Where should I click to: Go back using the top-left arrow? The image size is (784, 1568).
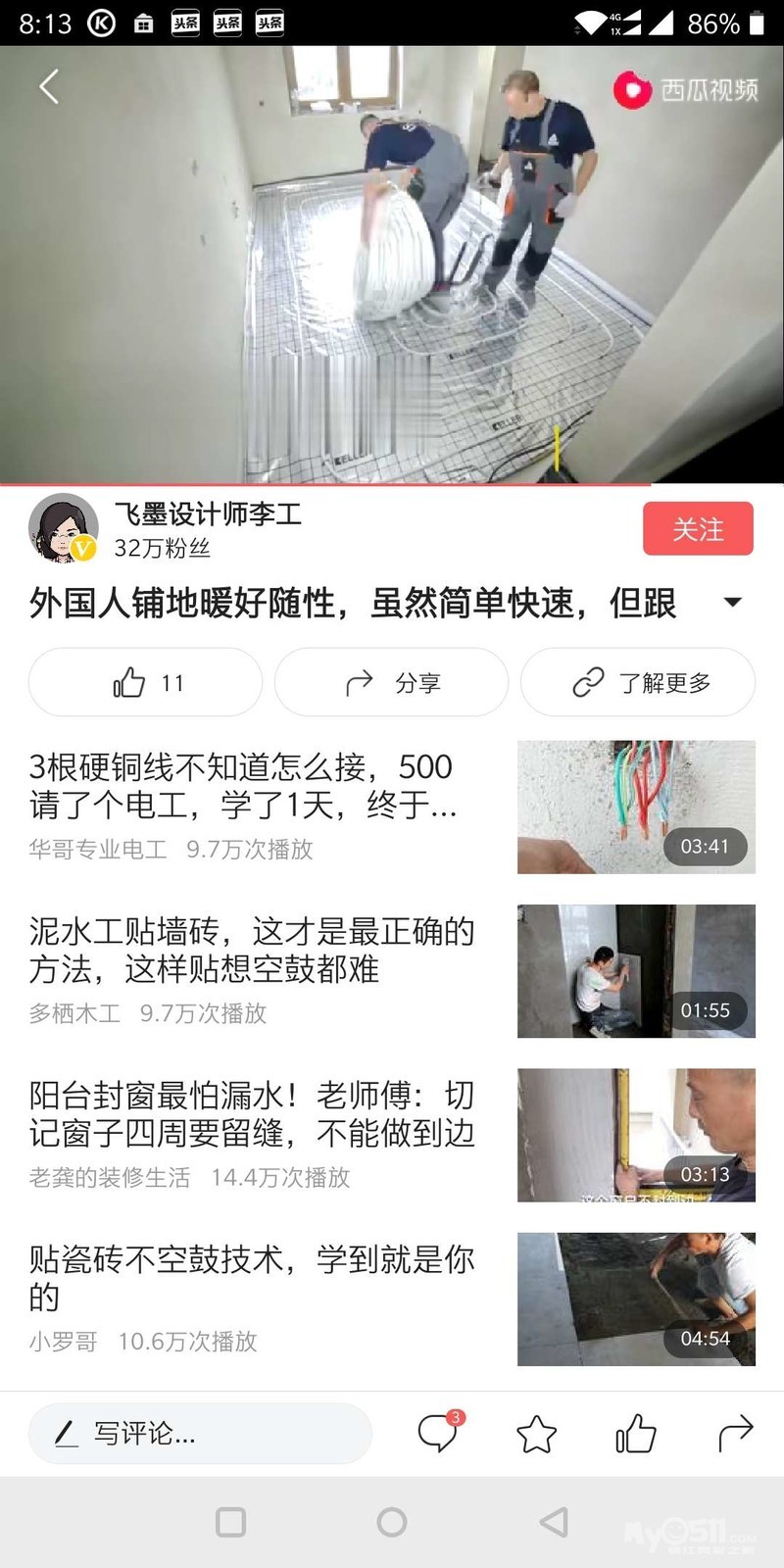[x=49, y=86]
